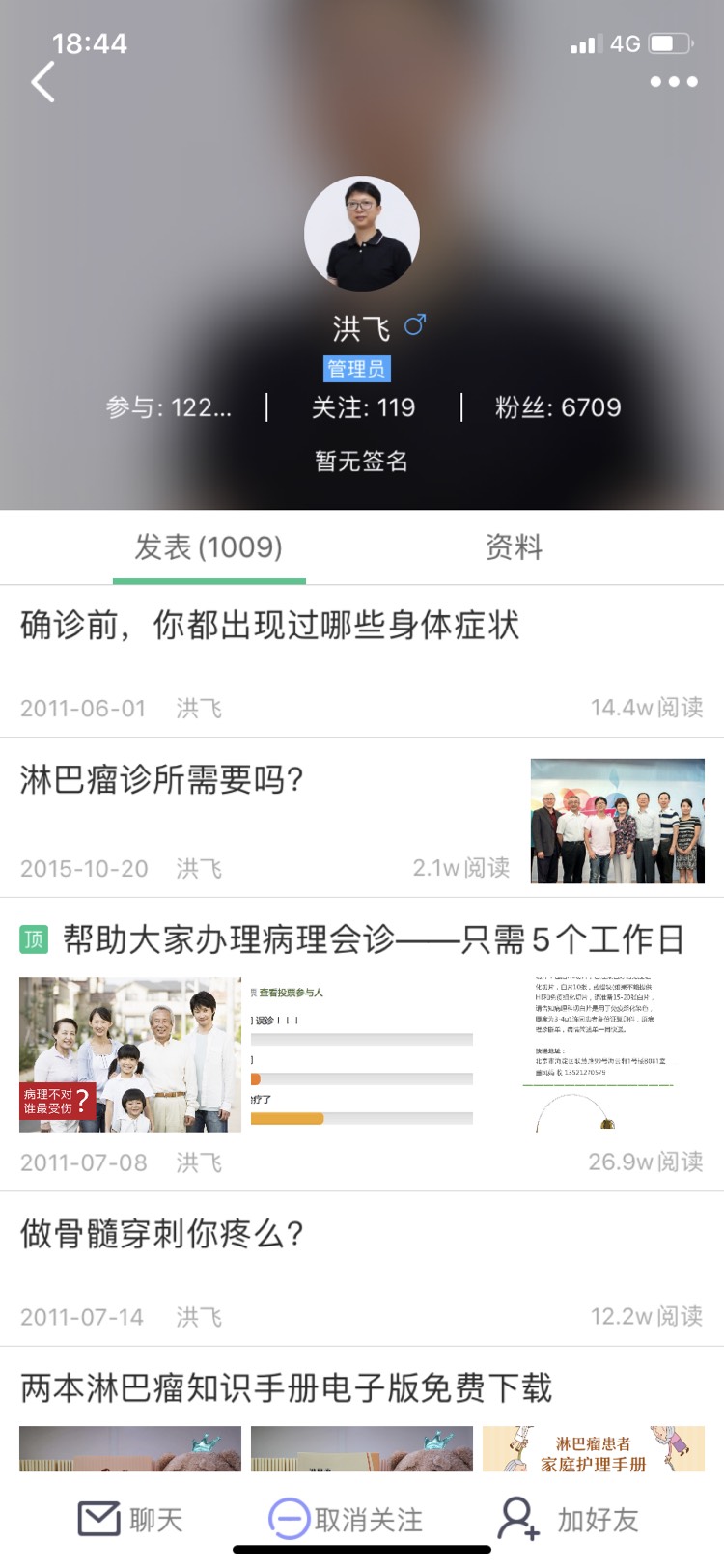Viewport: 724px width, 1568px height.
Task: Tap 洪飞's profile avatar
Action: click(x=362, y=233)
